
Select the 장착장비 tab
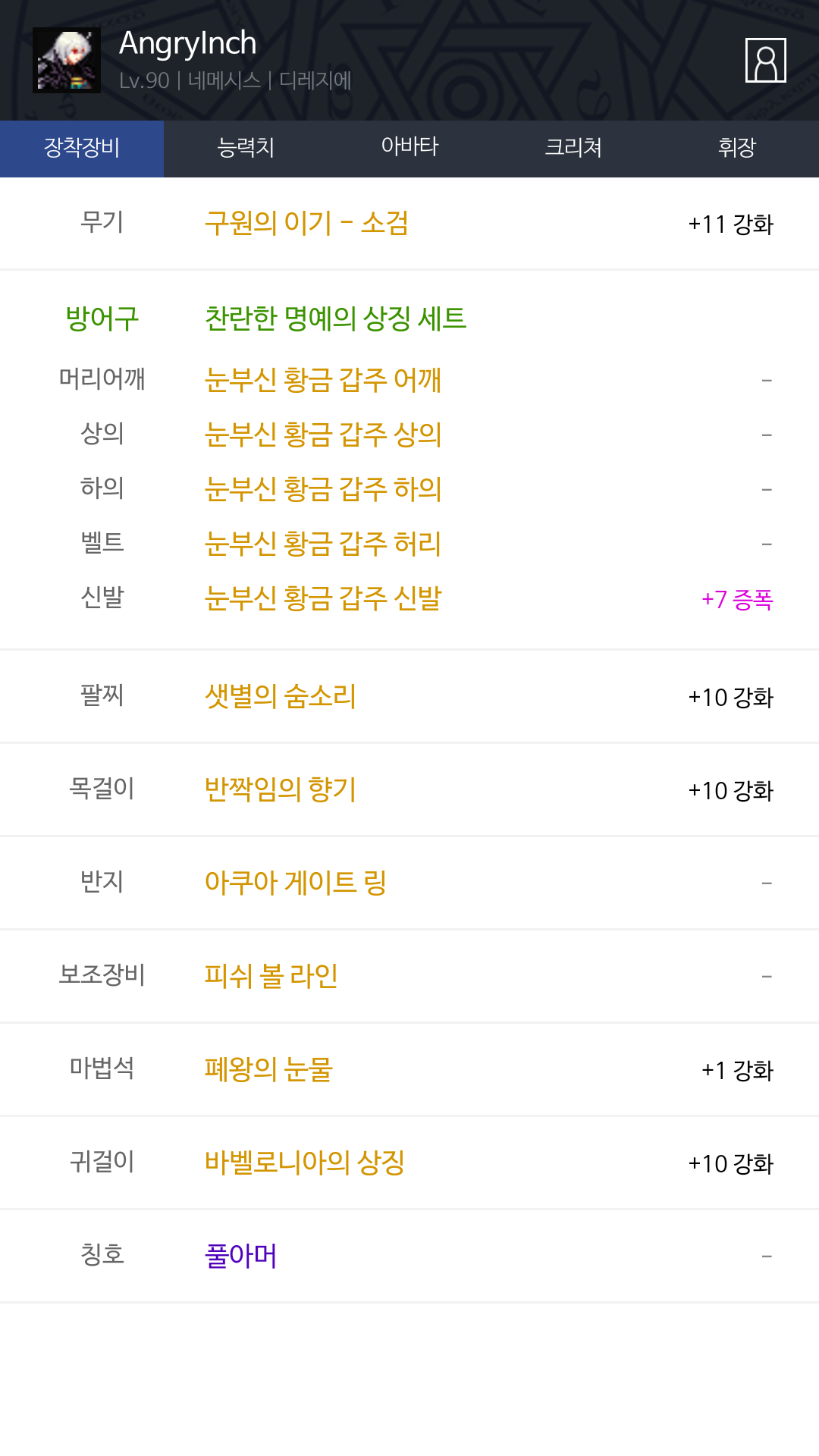pos(82,149)
